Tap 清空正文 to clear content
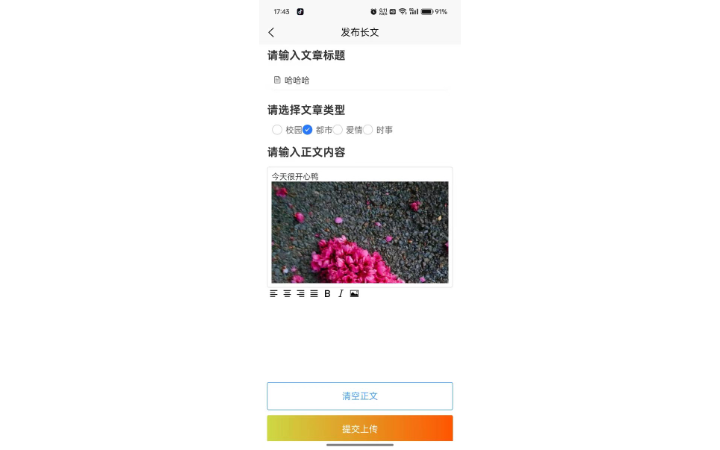Viewport: 720px width, 450px height. click(360, 396)
